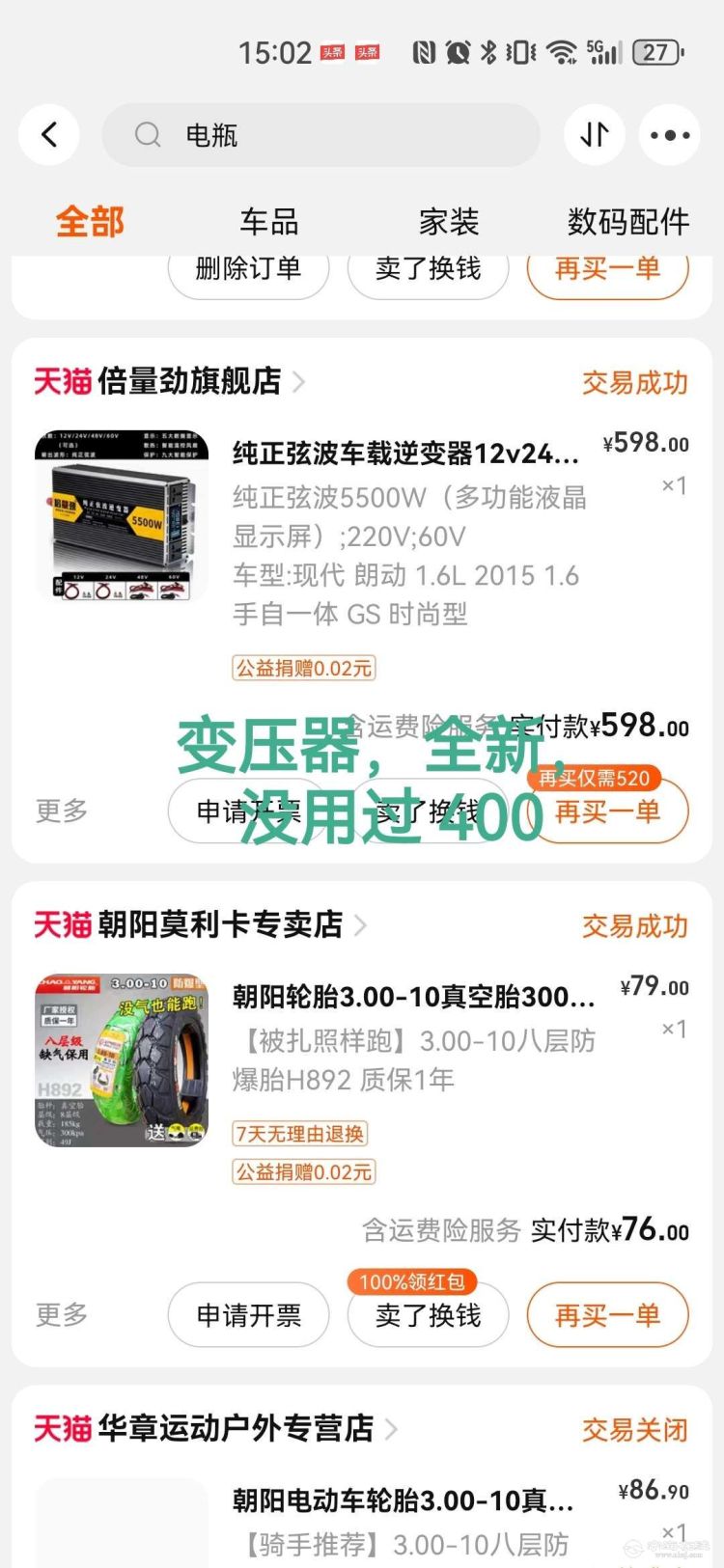This screenshot has height=1568, width=724.
Task: View the 朝阳轮胎3.00-10真空胎 order
Action: pos(413,997)
